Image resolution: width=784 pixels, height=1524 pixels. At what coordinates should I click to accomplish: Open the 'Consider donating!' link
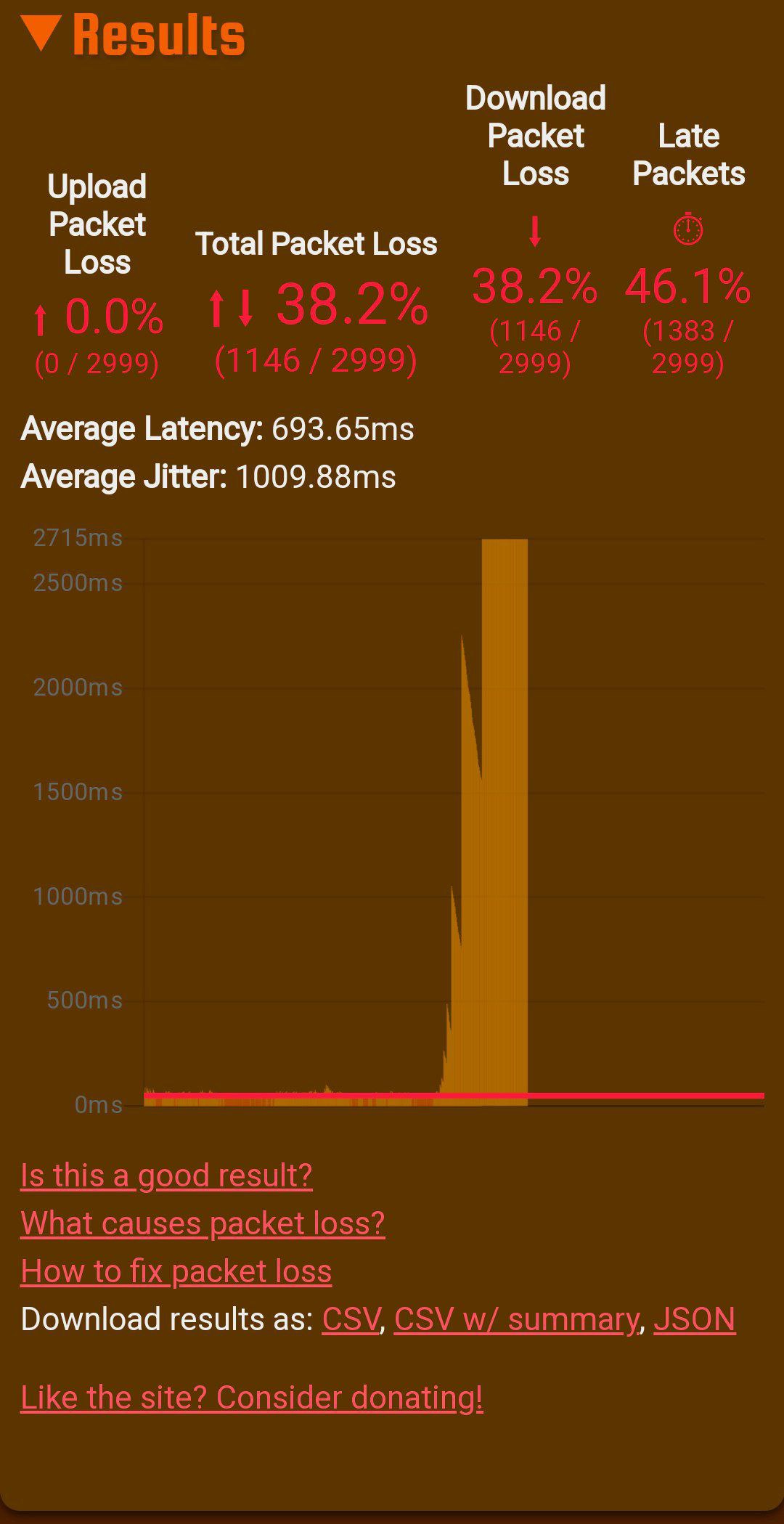(251, 1397)
